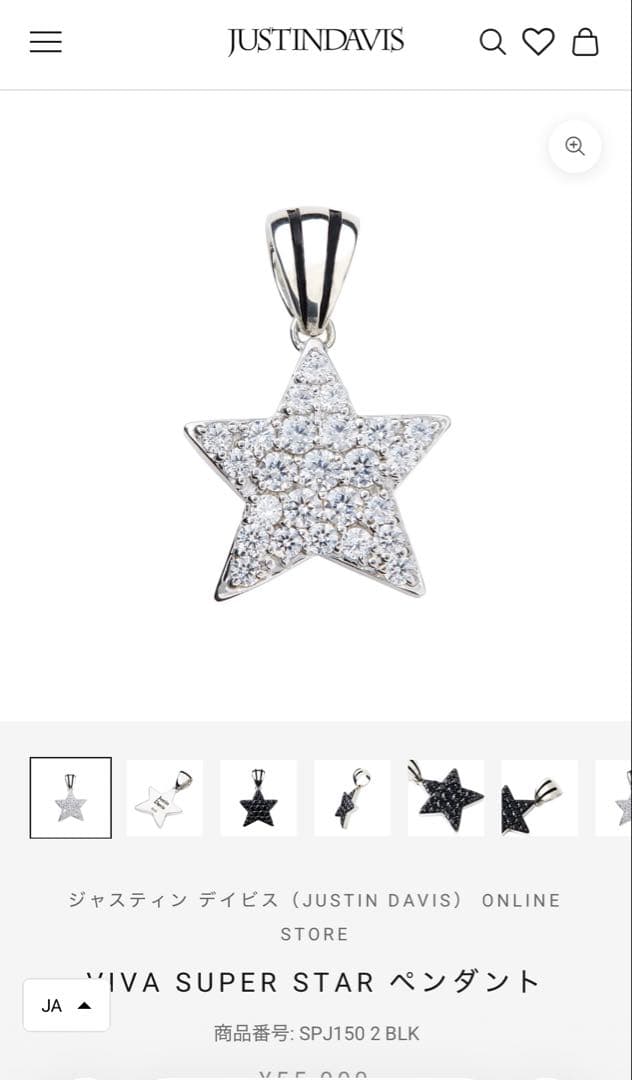
Task: Tap the Justin Davis logo to go home
Action: tap(315, 41)
